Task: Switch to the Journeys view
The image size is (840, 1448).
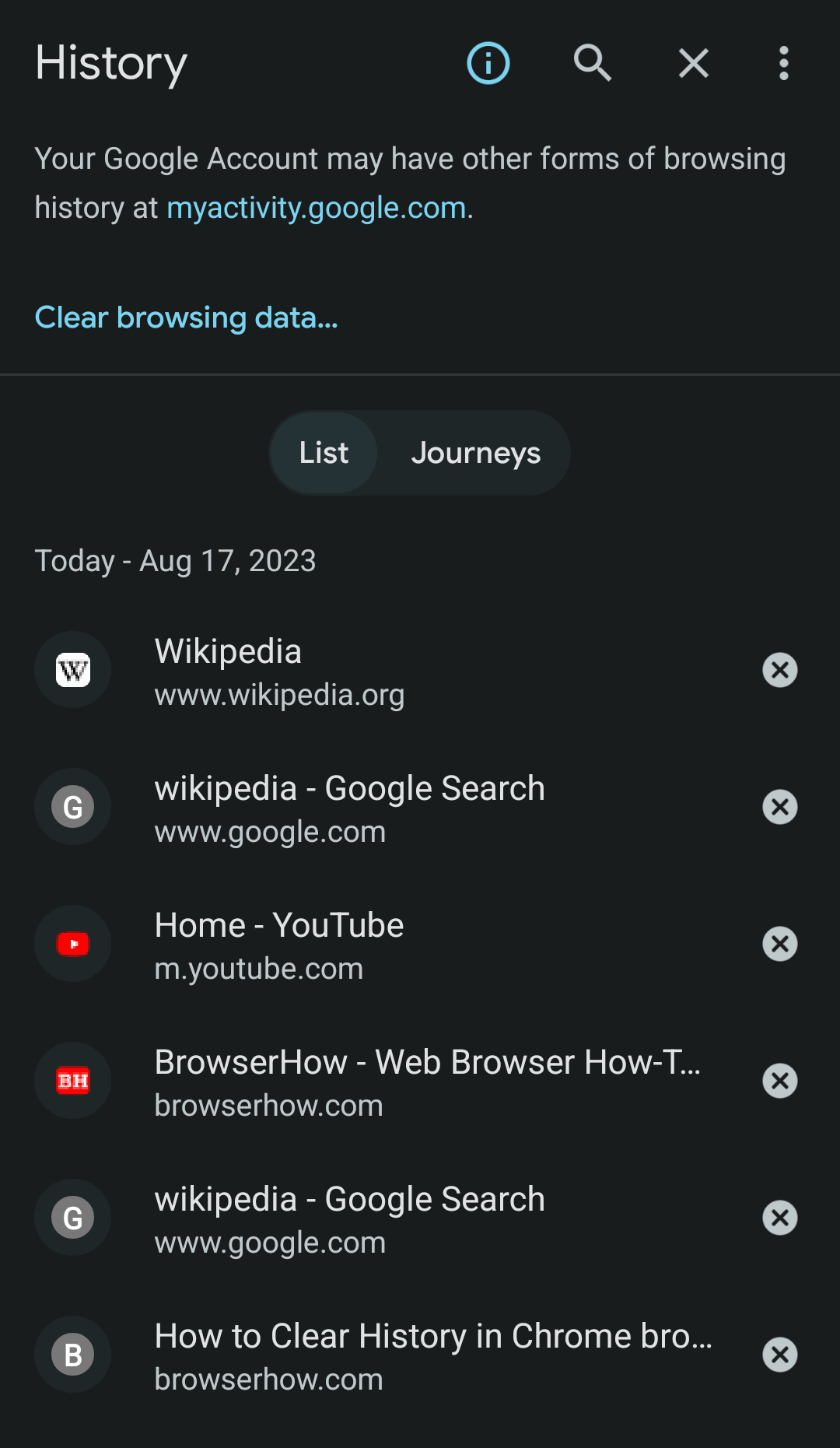Action: pos(475,452)
